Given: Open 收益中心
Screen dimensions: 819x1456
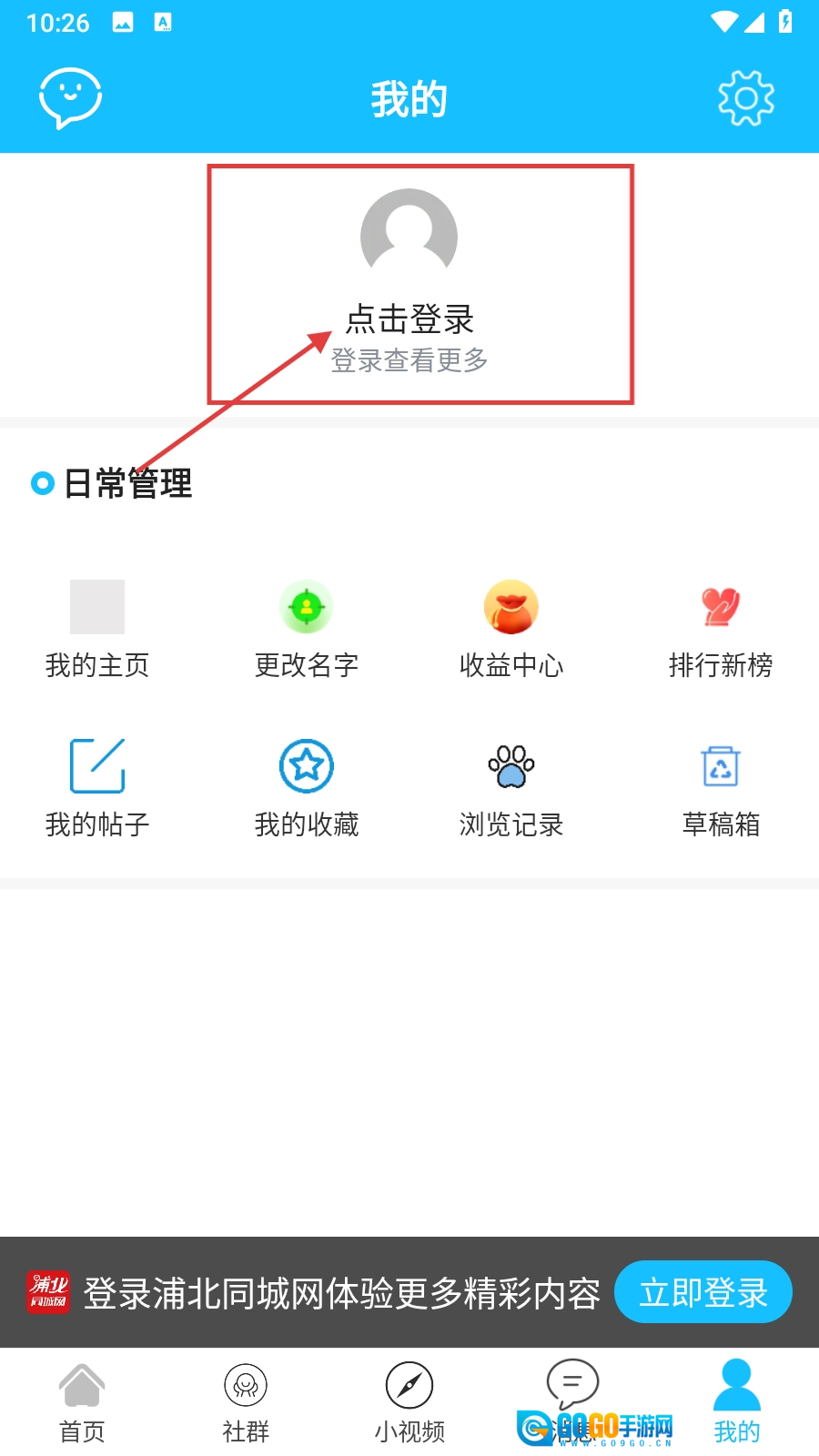Looking at the screenshot, I should point(511,628).
